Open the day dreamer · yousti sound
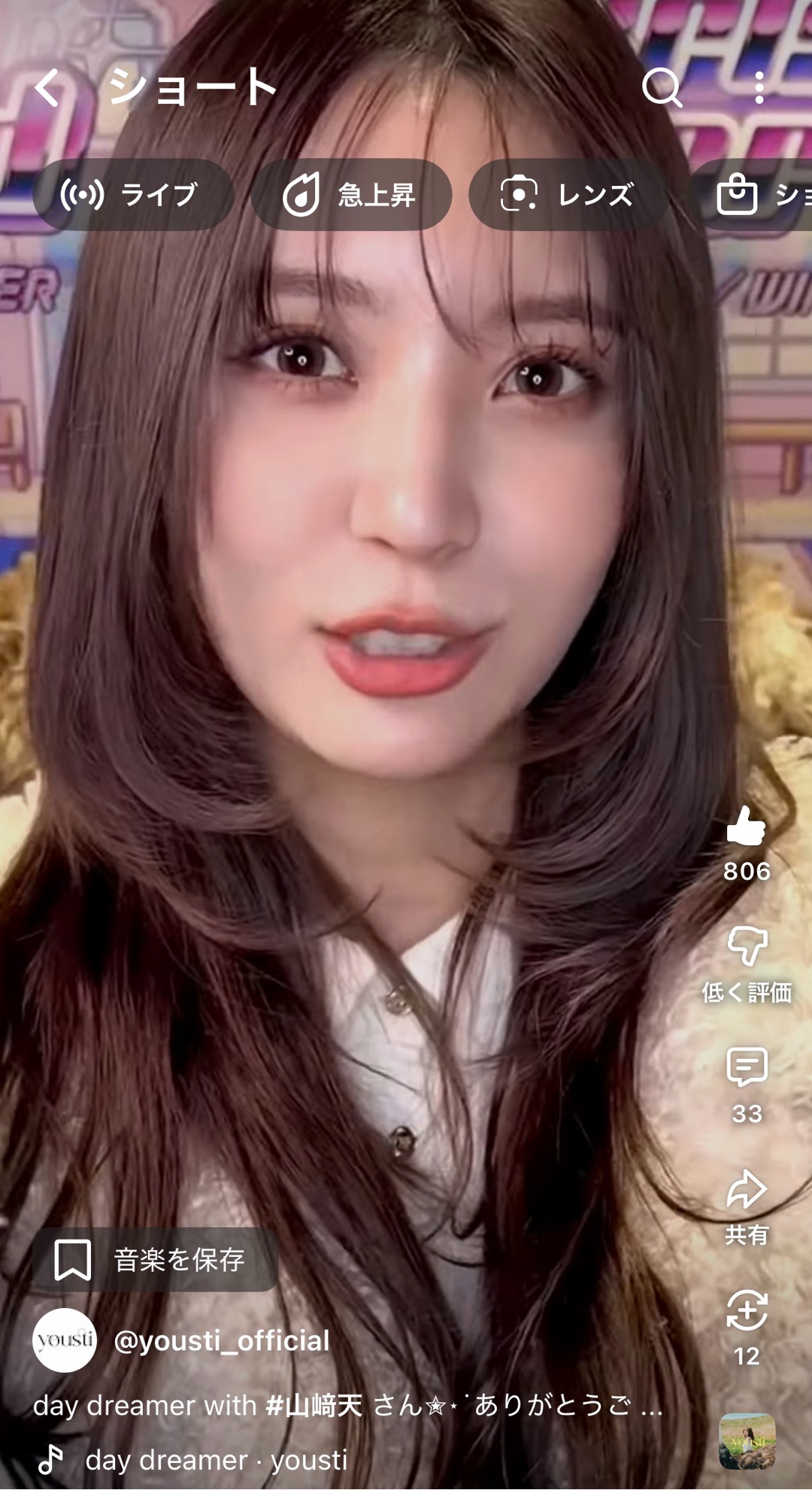The image size is (812, 1490). tap(217, 1460)
